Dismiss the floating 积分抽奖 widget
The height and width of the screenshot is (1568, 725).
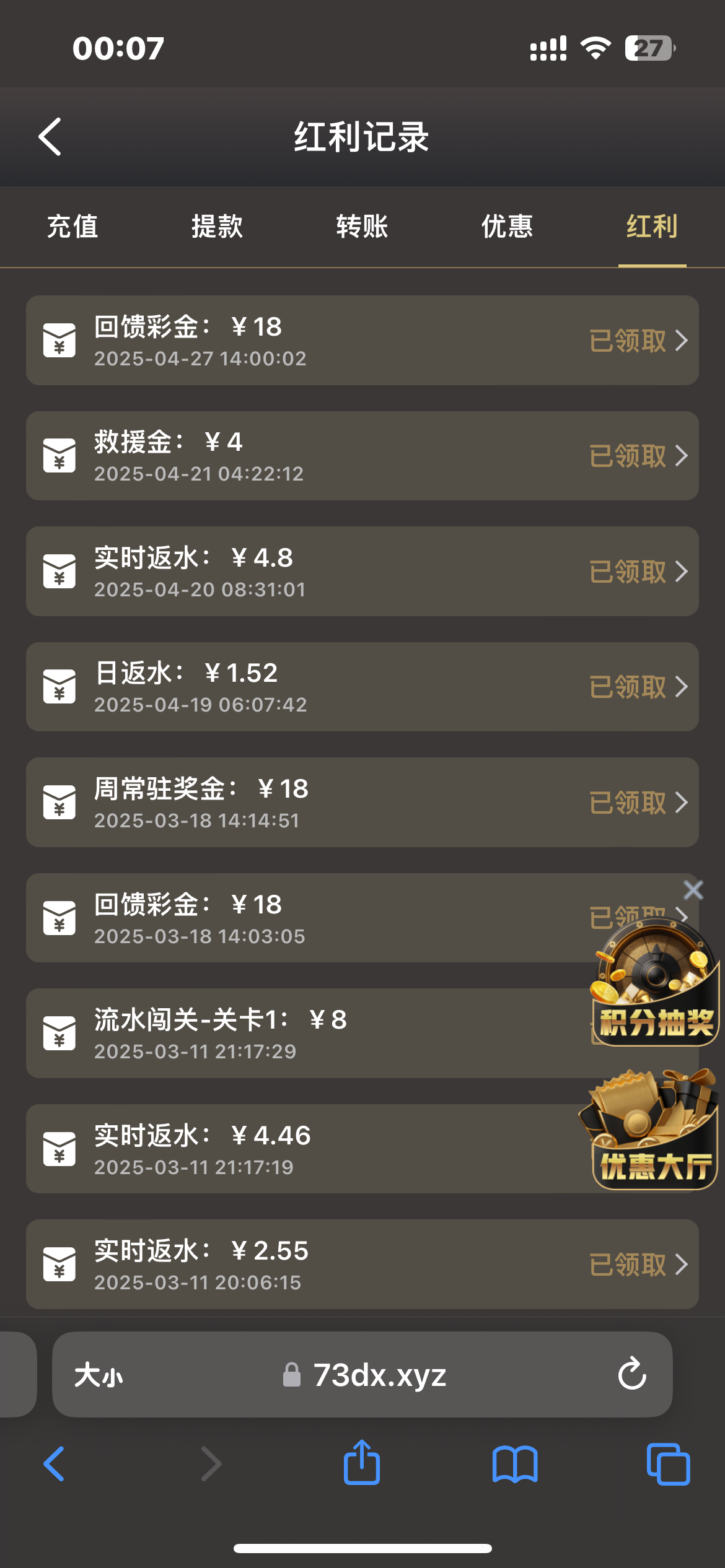tap(693, 890)
